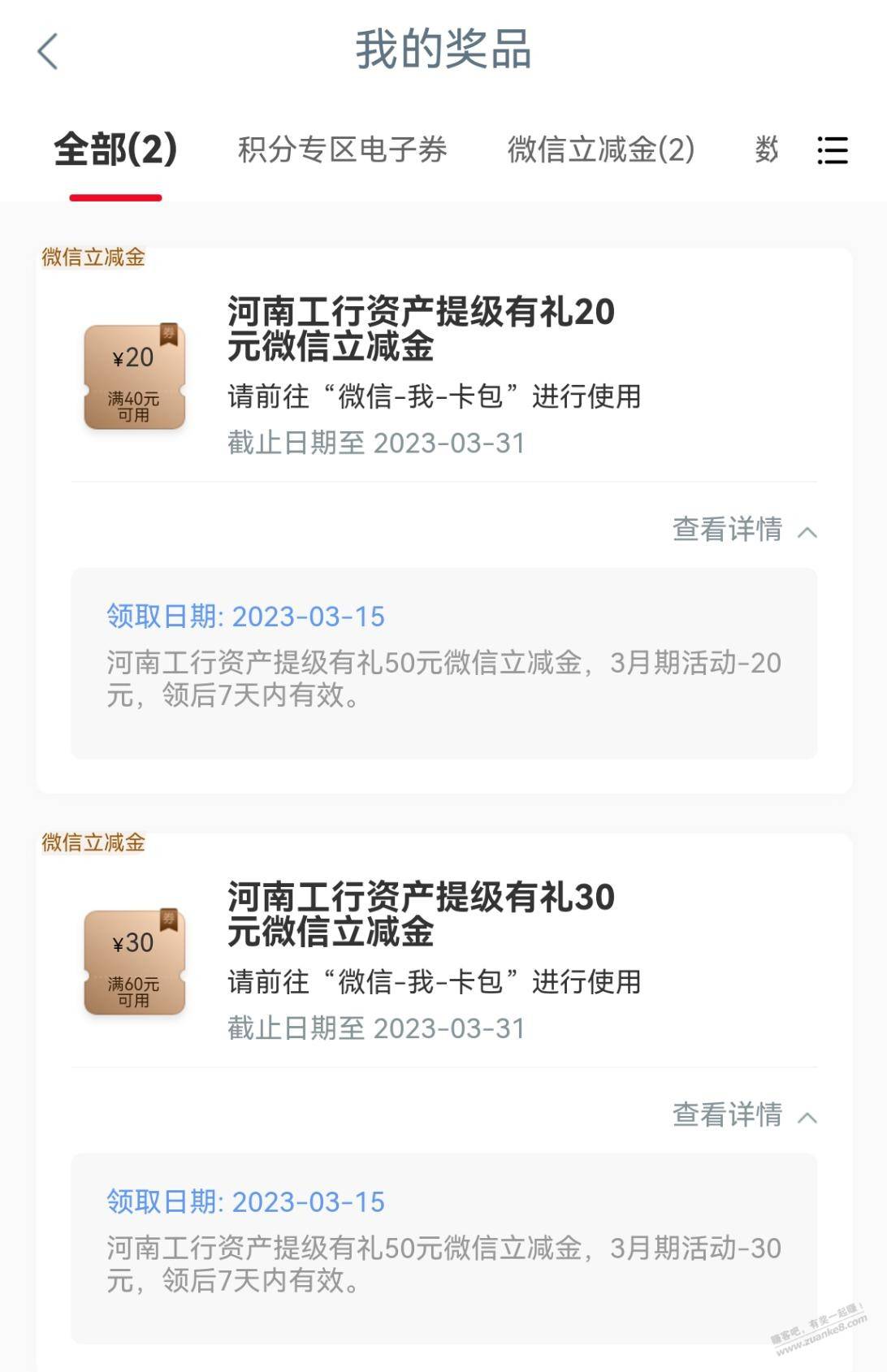Collapse 查看详情 for the 30元 coupon
Screen dimensions: 887x1372
click(743, 1115)
